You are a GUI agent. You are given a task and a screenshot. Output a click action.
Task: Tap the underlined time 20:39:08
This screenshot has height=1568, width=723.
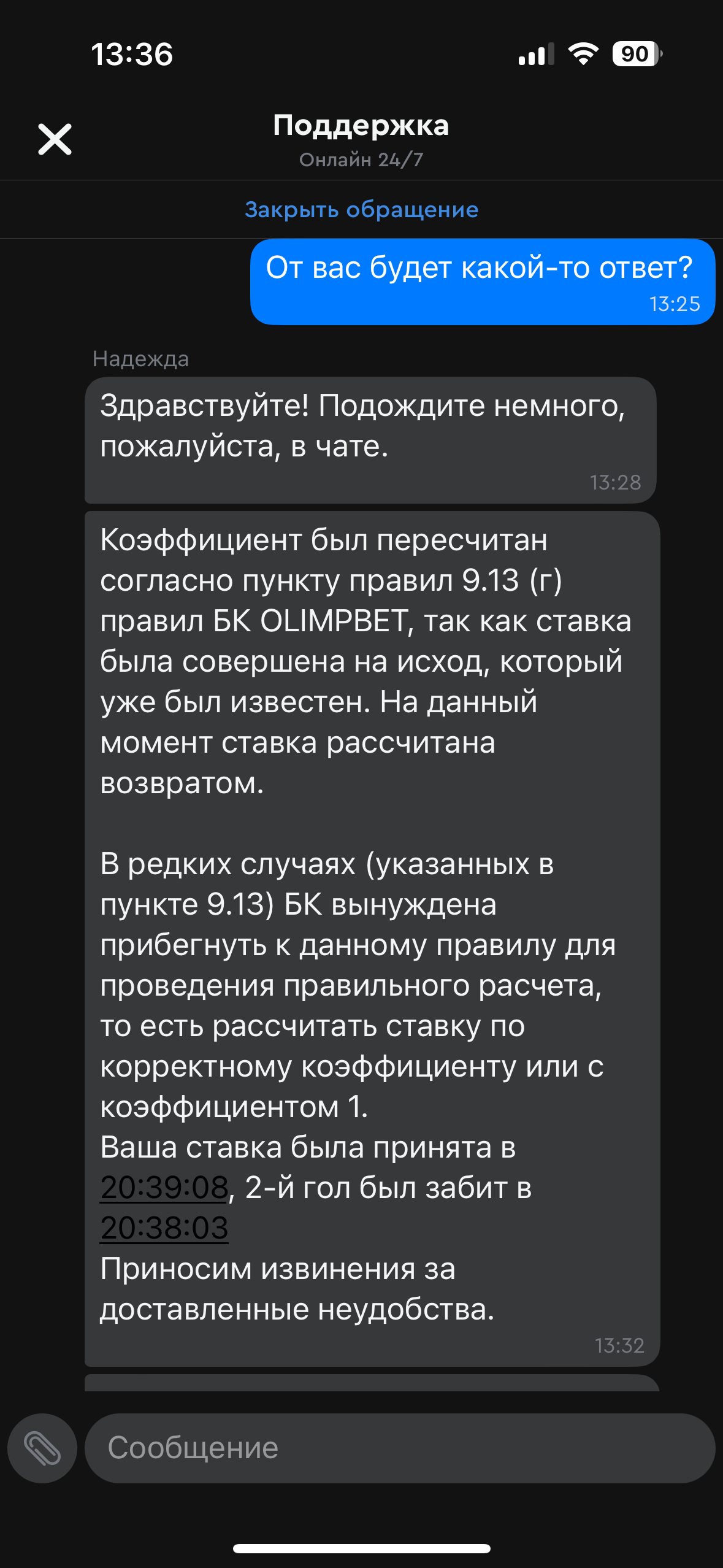[164, 1188]
